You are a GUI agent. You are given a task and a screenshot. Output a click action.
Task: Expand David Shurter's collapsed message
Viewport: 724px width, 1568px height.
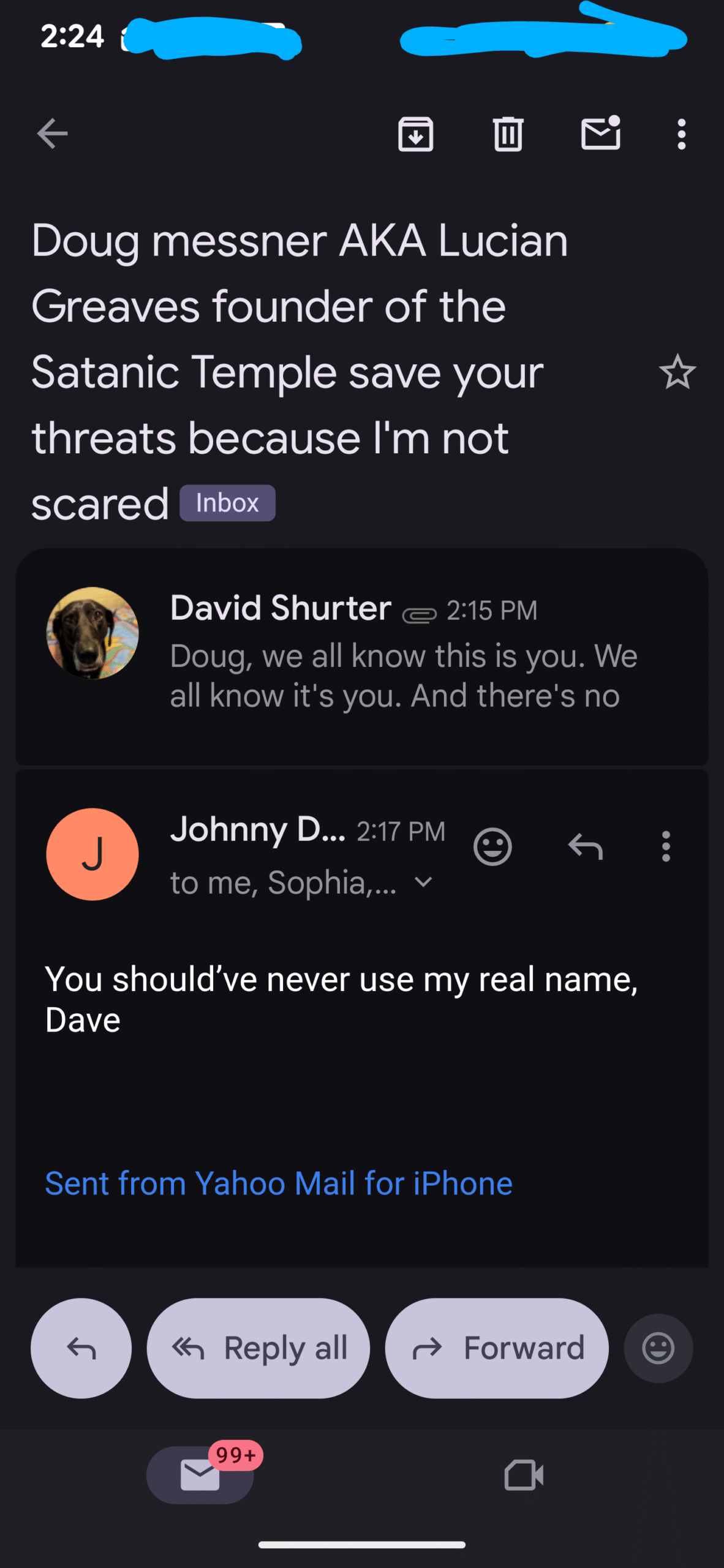[392, 655]
